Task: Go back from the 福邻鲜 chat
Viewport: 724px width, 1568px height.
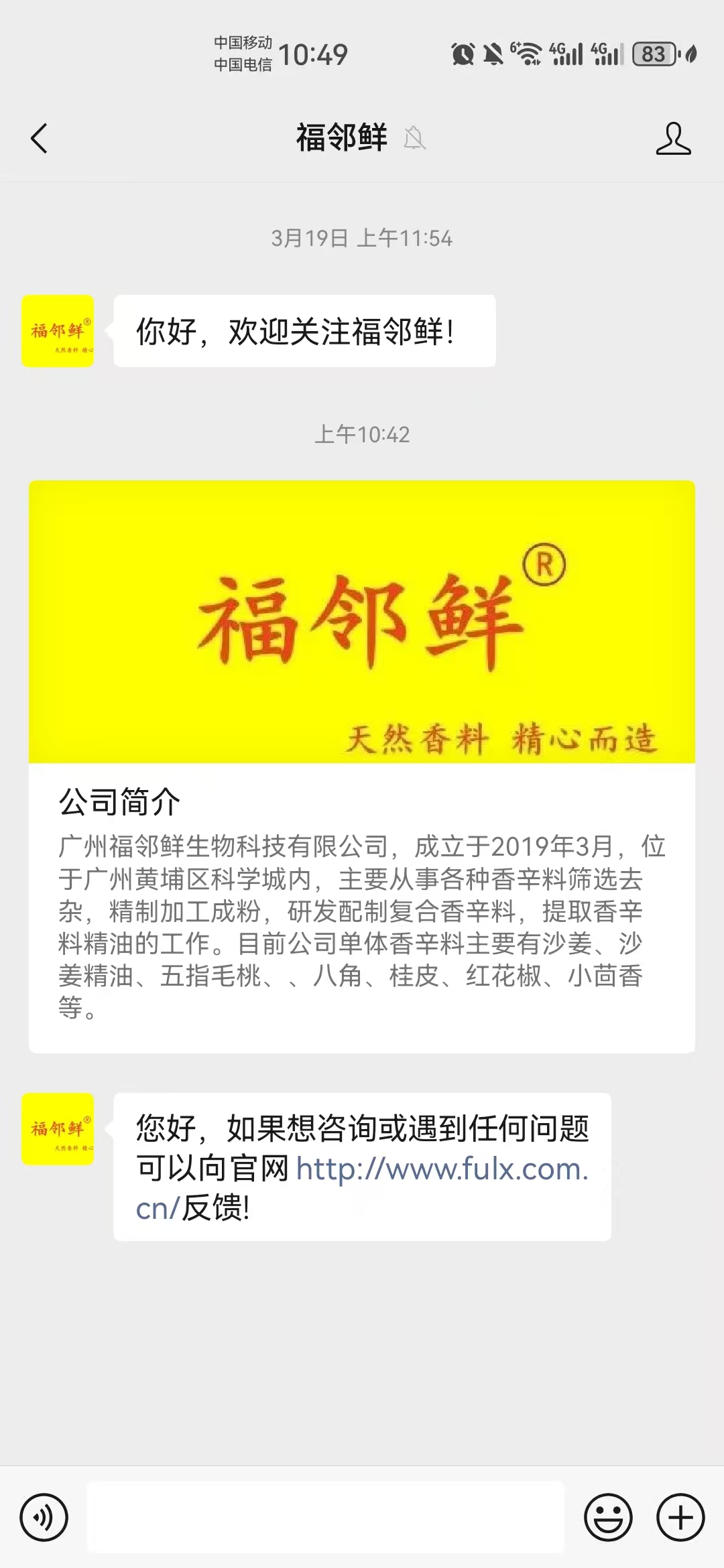Action: point(40,139)
